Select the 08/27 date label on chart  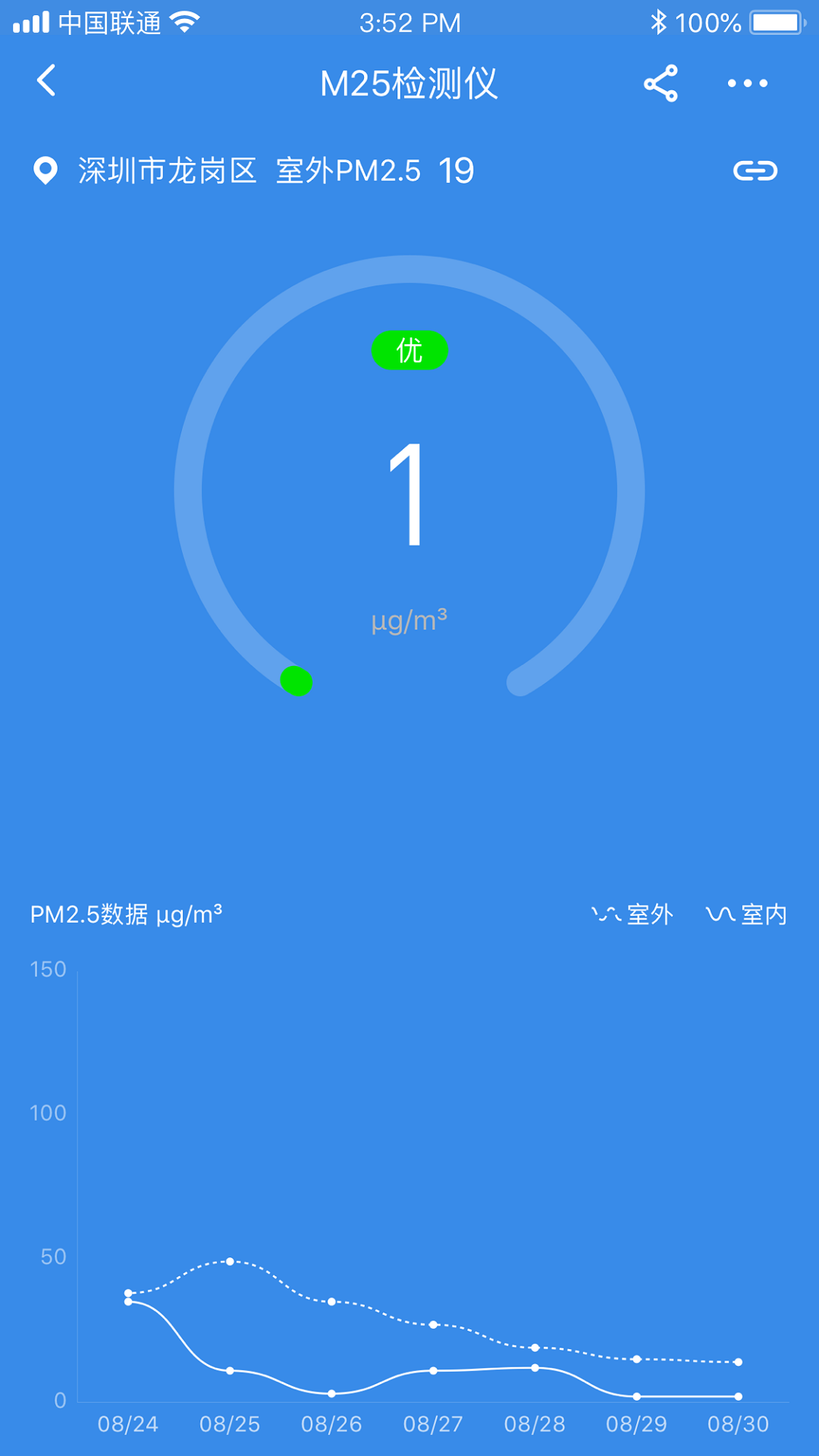[x=432, y=1423]
